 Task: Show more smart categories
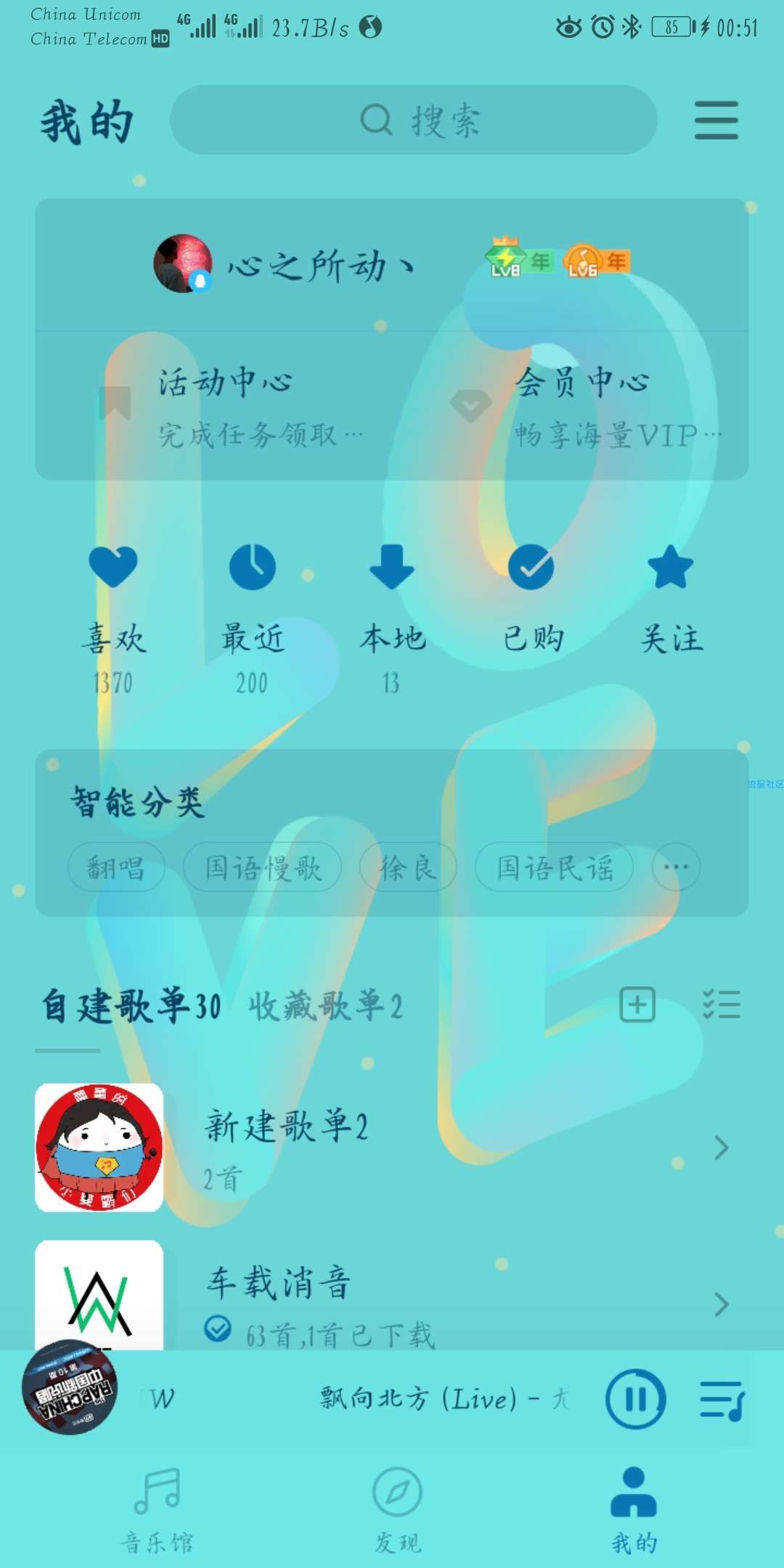point(676,867)
